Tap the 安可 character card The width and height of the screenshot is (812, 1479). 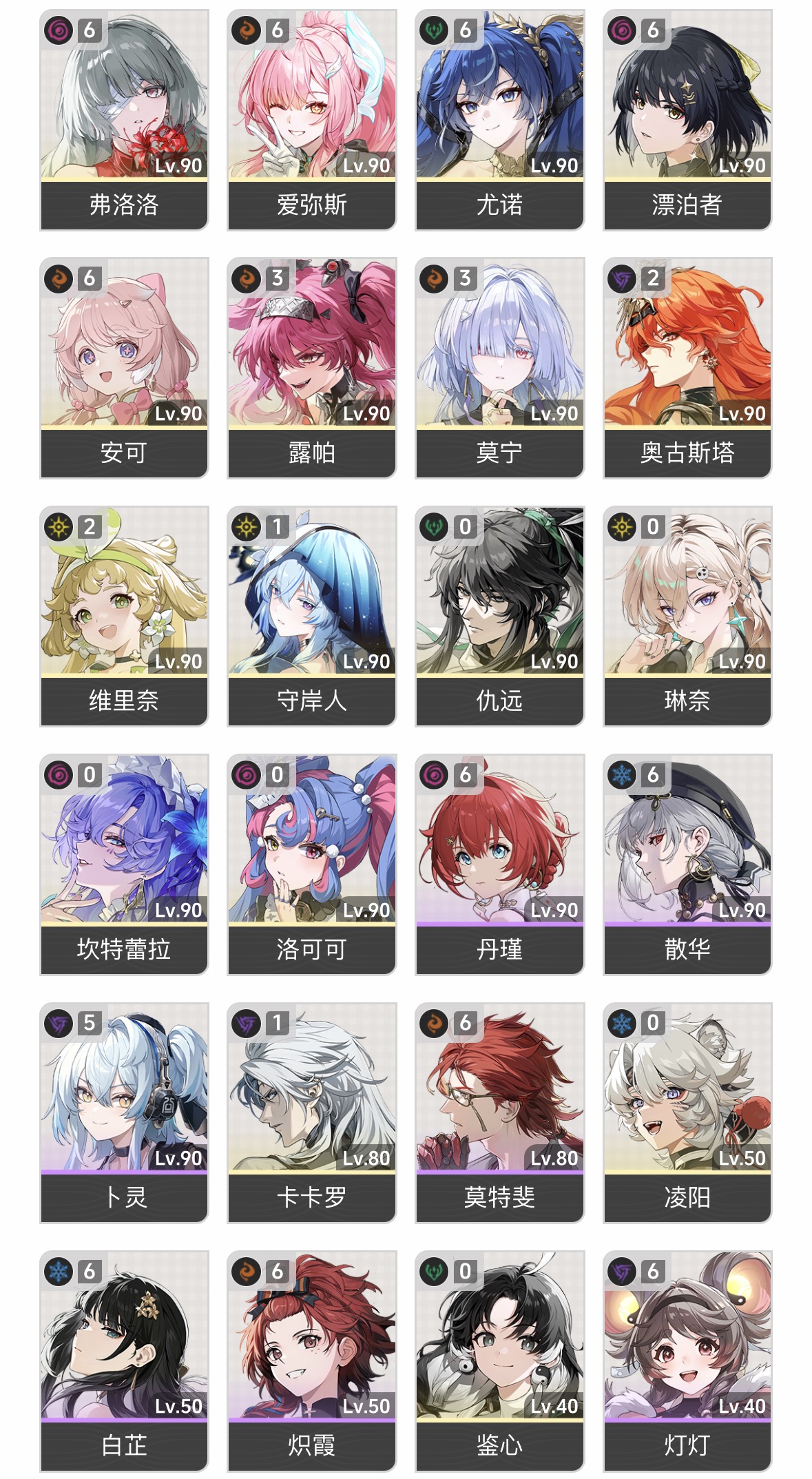click(x=124, y=368)
